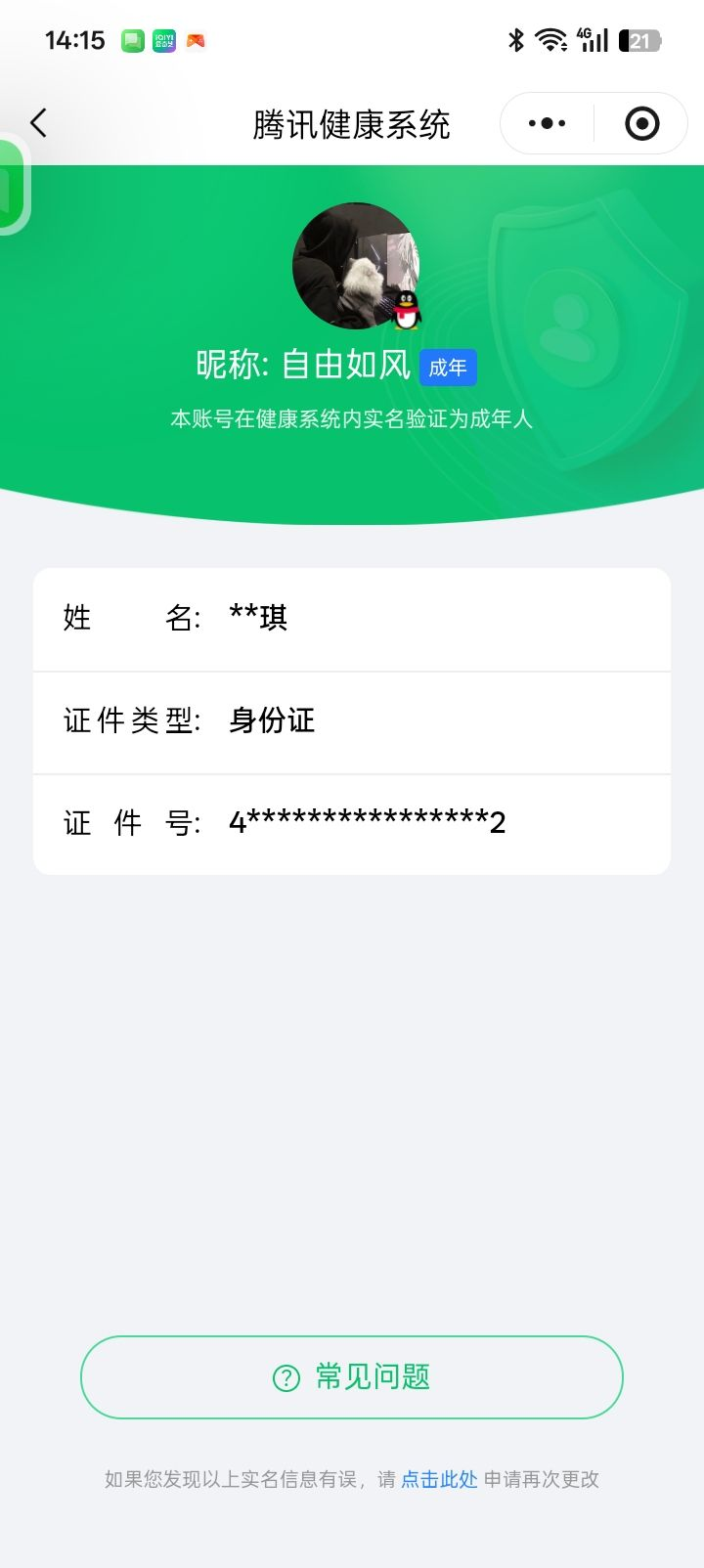Tap the Wi-Fi icon in the status bar
The width and height of the screenshot is (704, 1568).
[548, 39]
